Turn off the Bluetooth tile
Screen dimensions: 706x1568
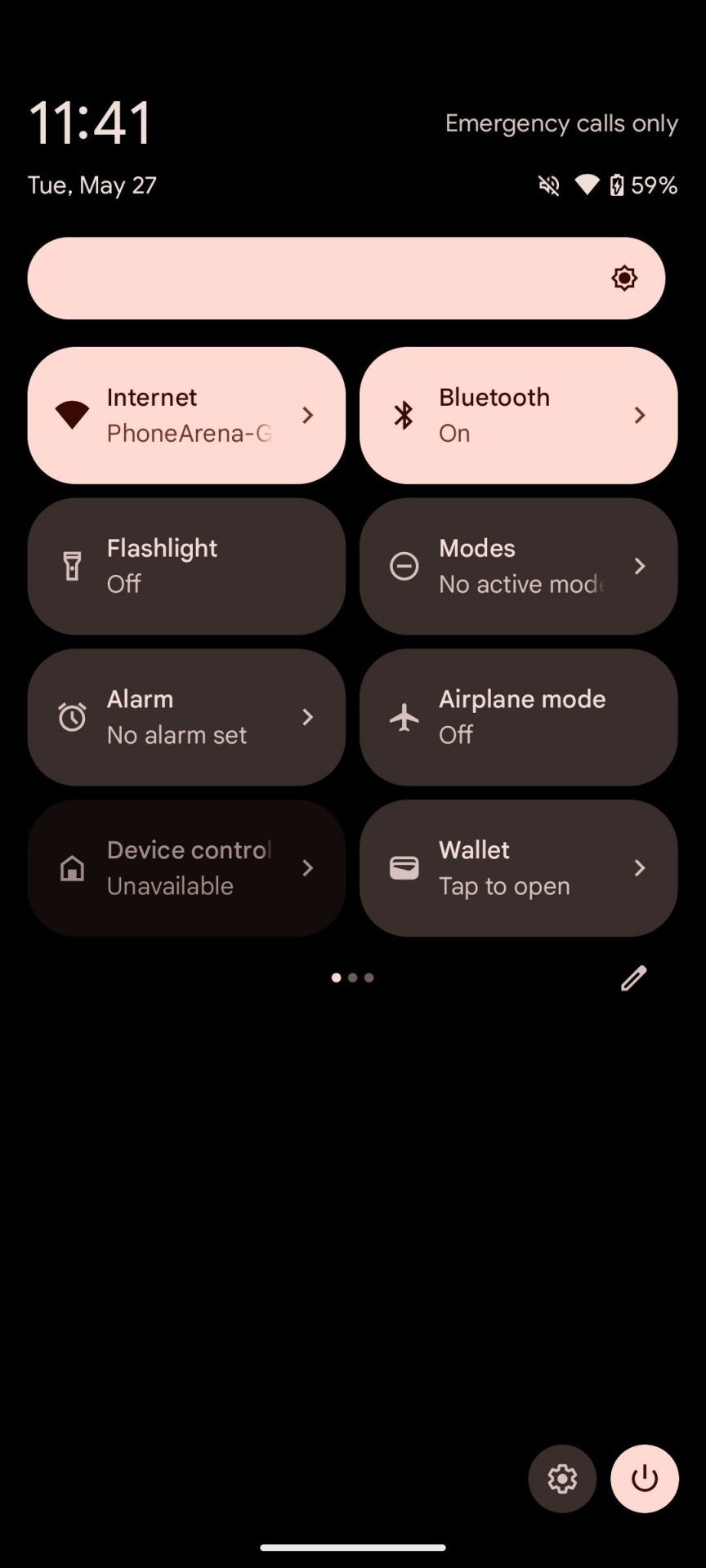(x=518, y=415)
